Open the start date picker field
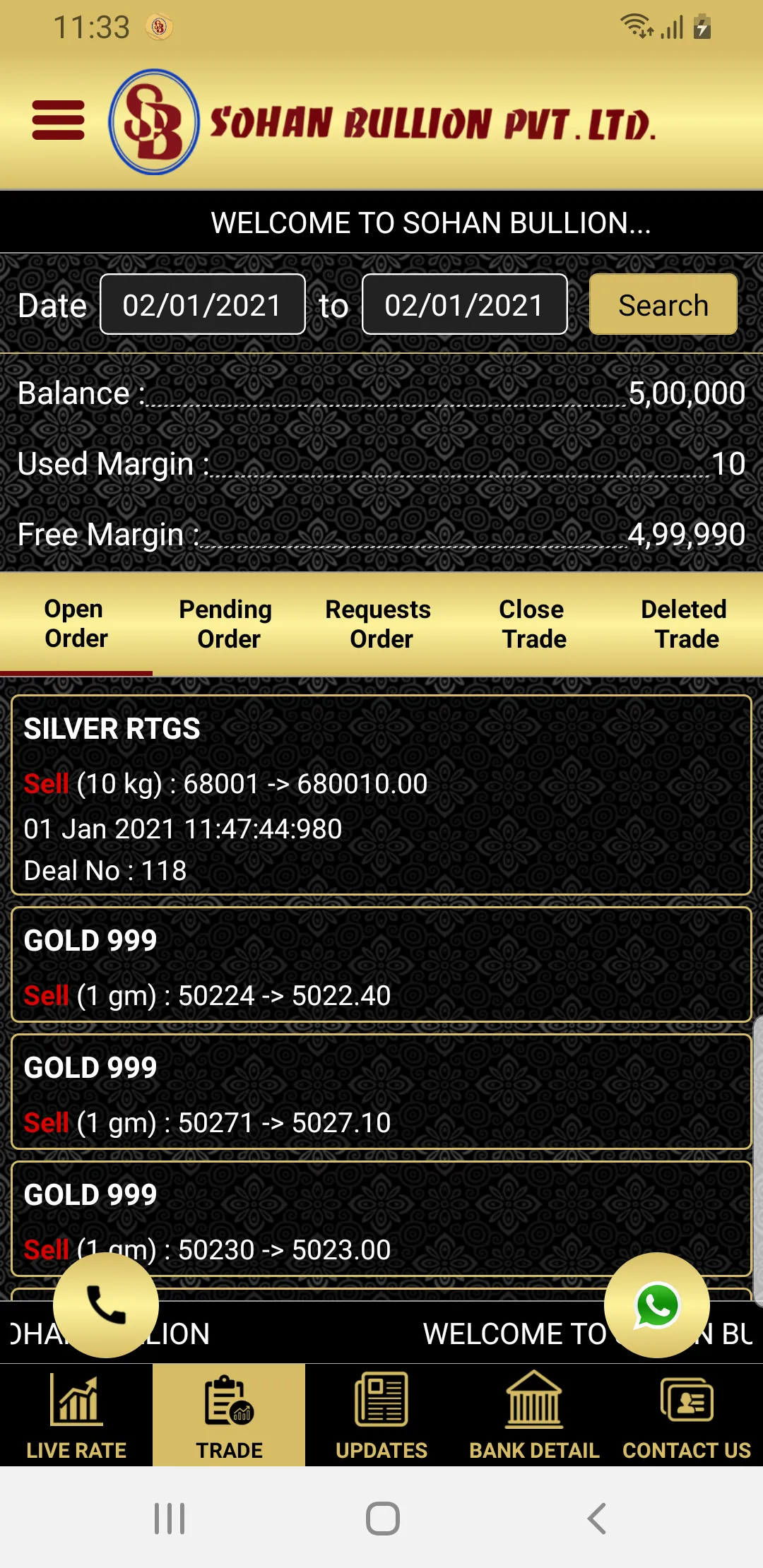This screenshot has width=763, height=1568. tap(203, 304)
